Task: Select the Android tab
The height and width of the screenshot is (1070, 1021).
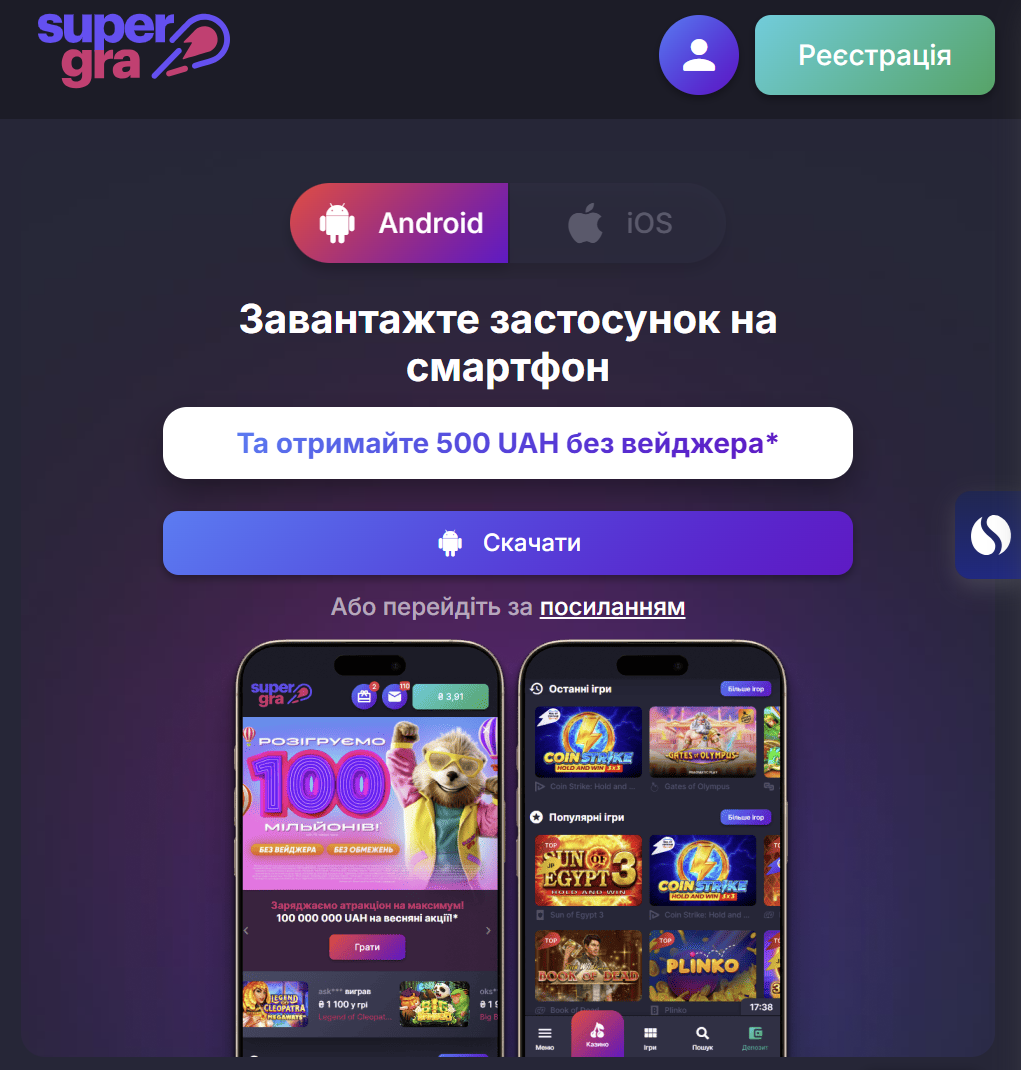Action: point(400,223)
